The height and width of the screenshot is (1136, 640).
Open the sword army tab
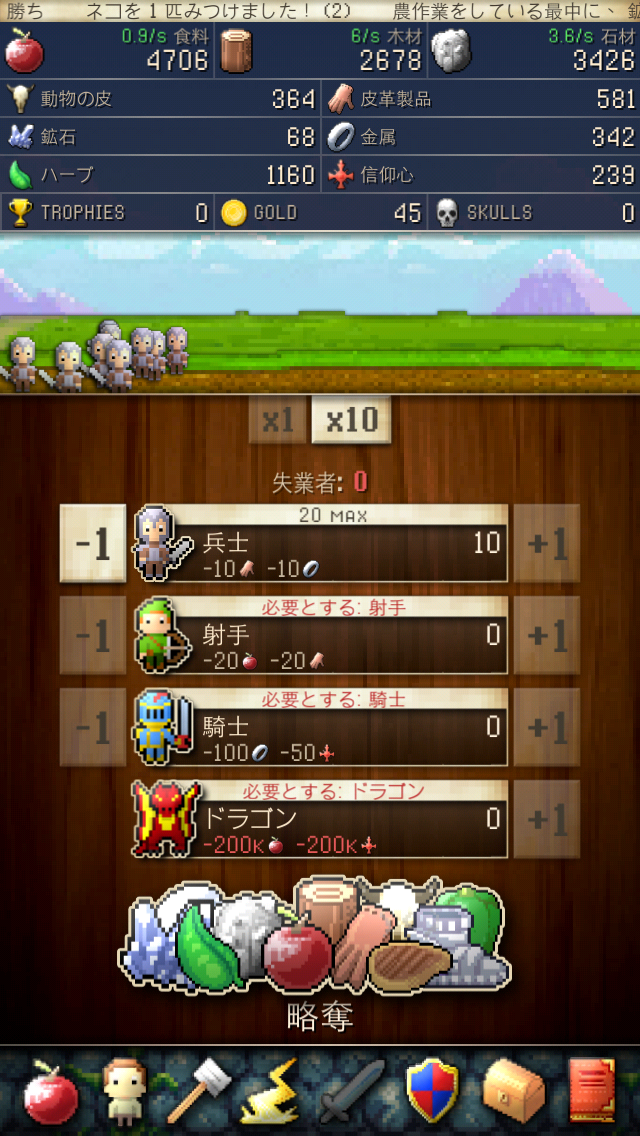click(351, 1092)
